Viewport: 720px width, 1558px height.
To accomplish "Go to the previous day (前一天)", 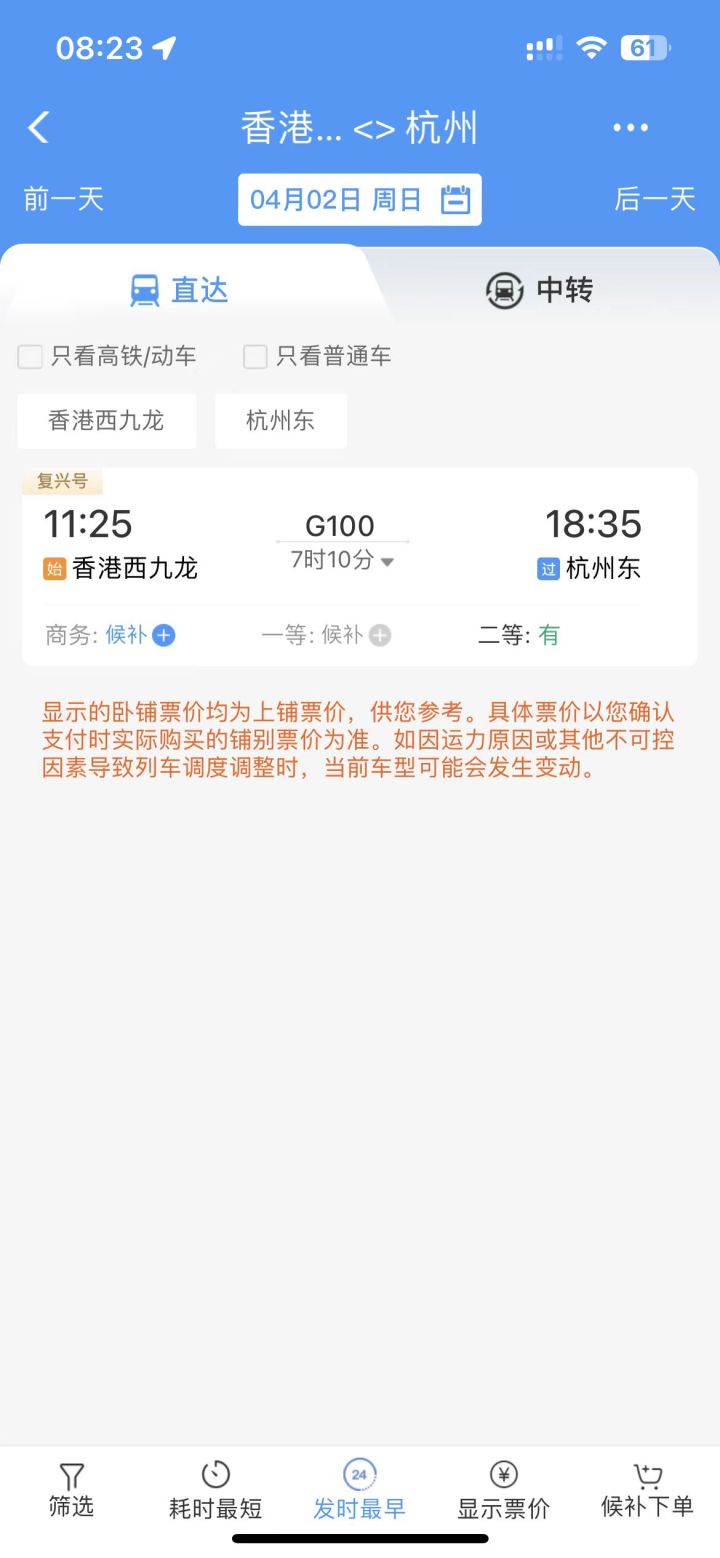I will coord(64,199).
